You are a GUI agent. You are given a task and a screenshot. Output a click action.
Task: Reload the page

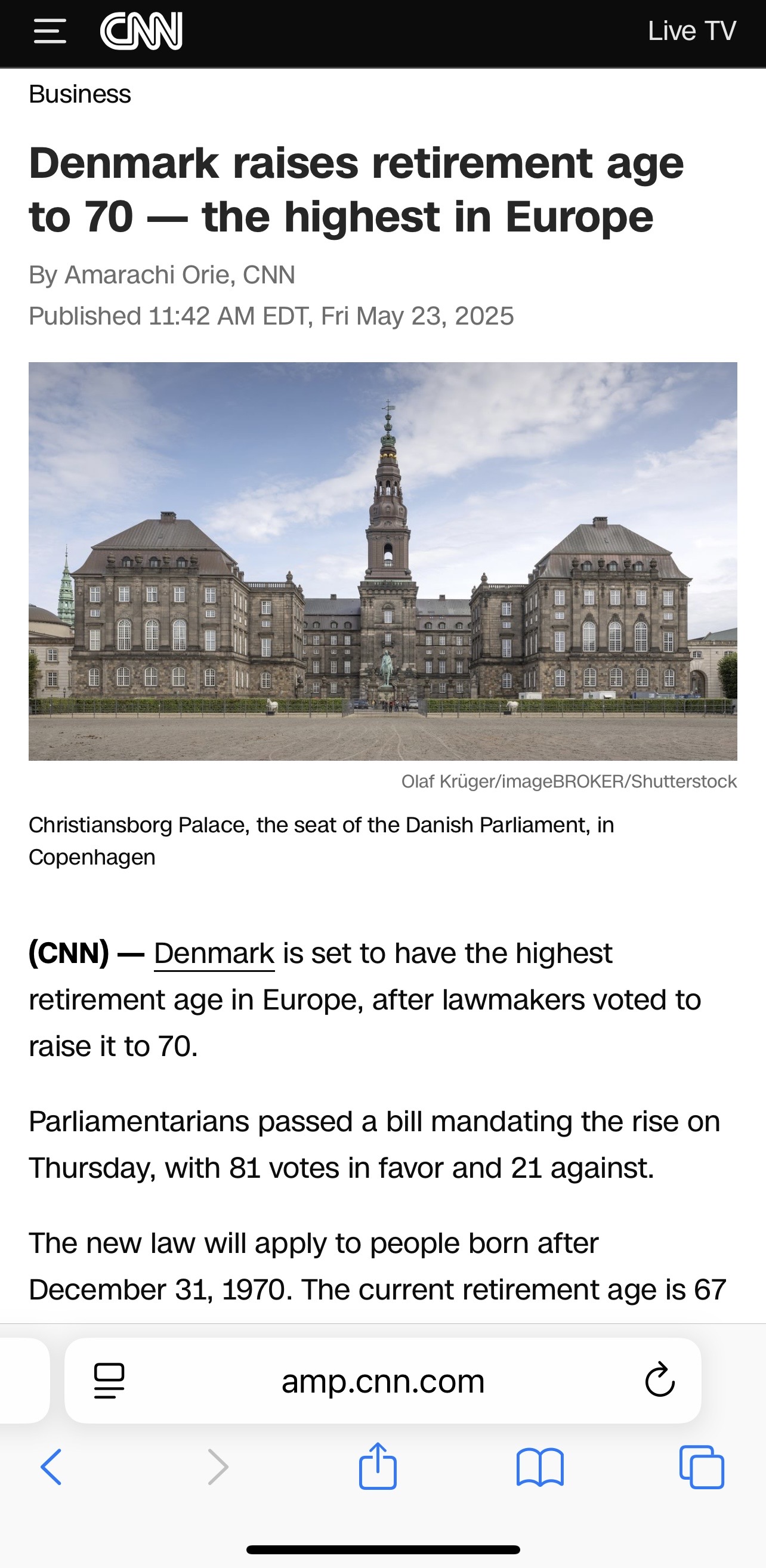point(660,1379)
